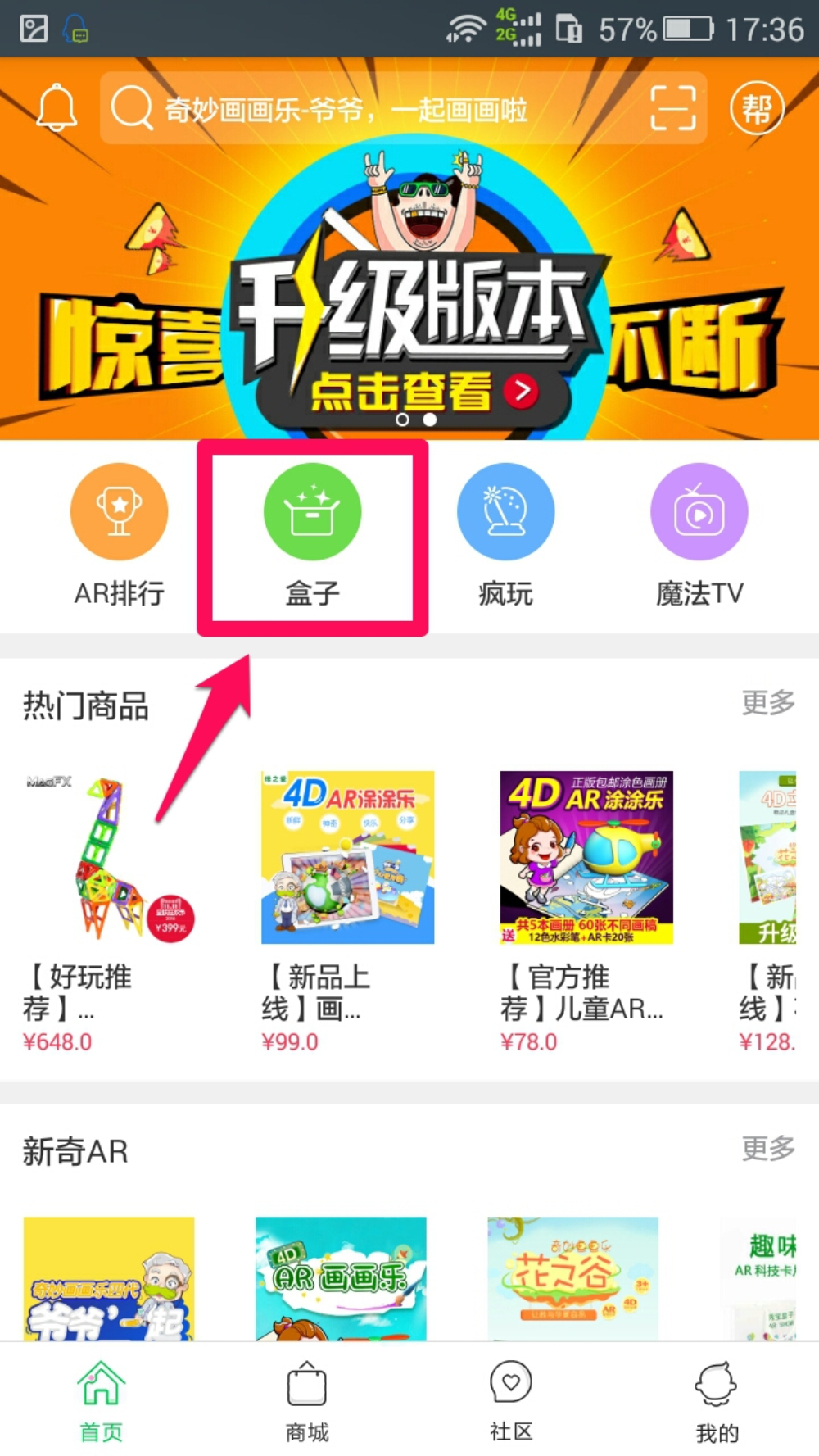
Task: Select the 首页 home tab
Action: click(102, 1398)
